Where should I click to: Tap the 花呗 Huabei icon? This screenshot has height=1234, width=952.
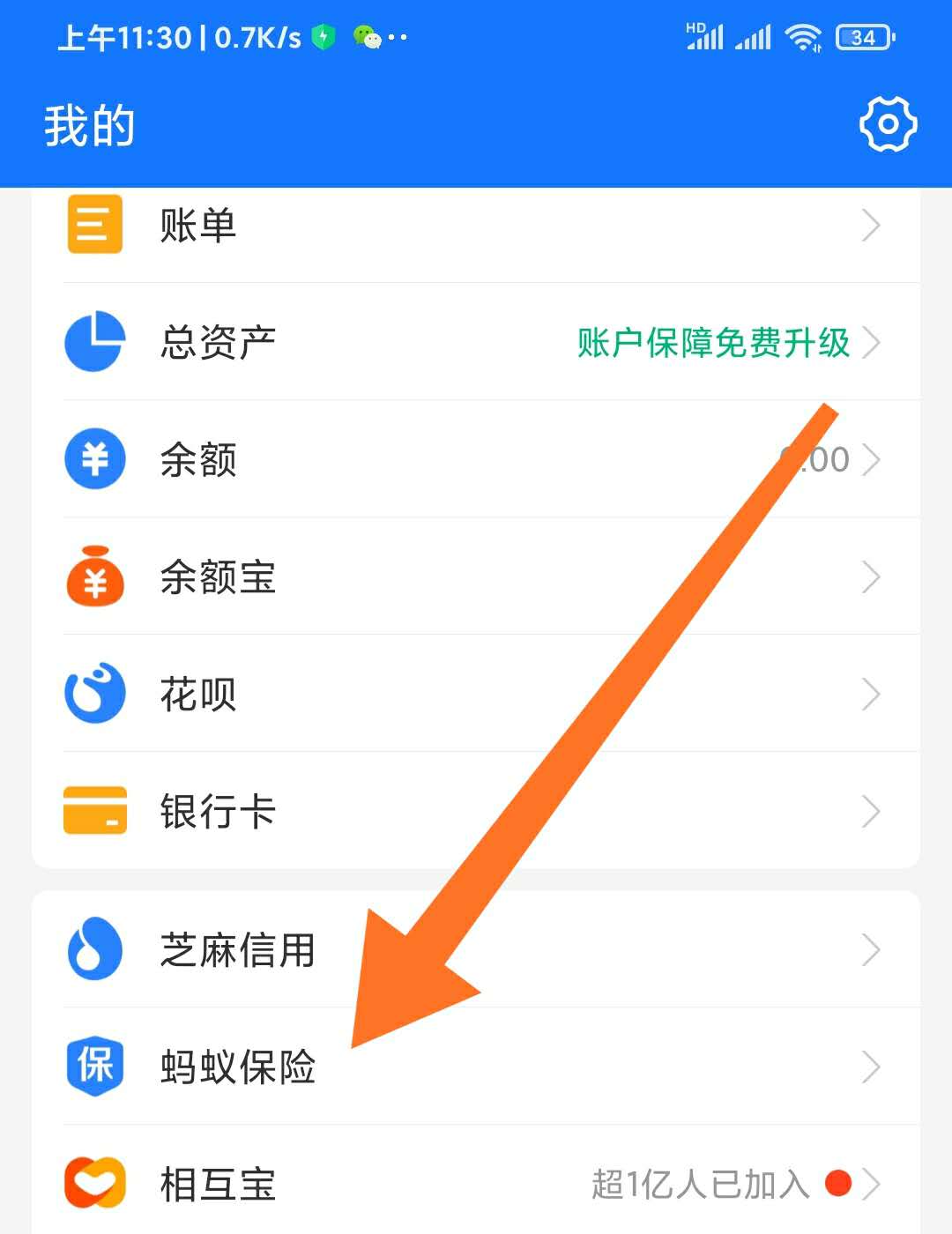[94, 694]
